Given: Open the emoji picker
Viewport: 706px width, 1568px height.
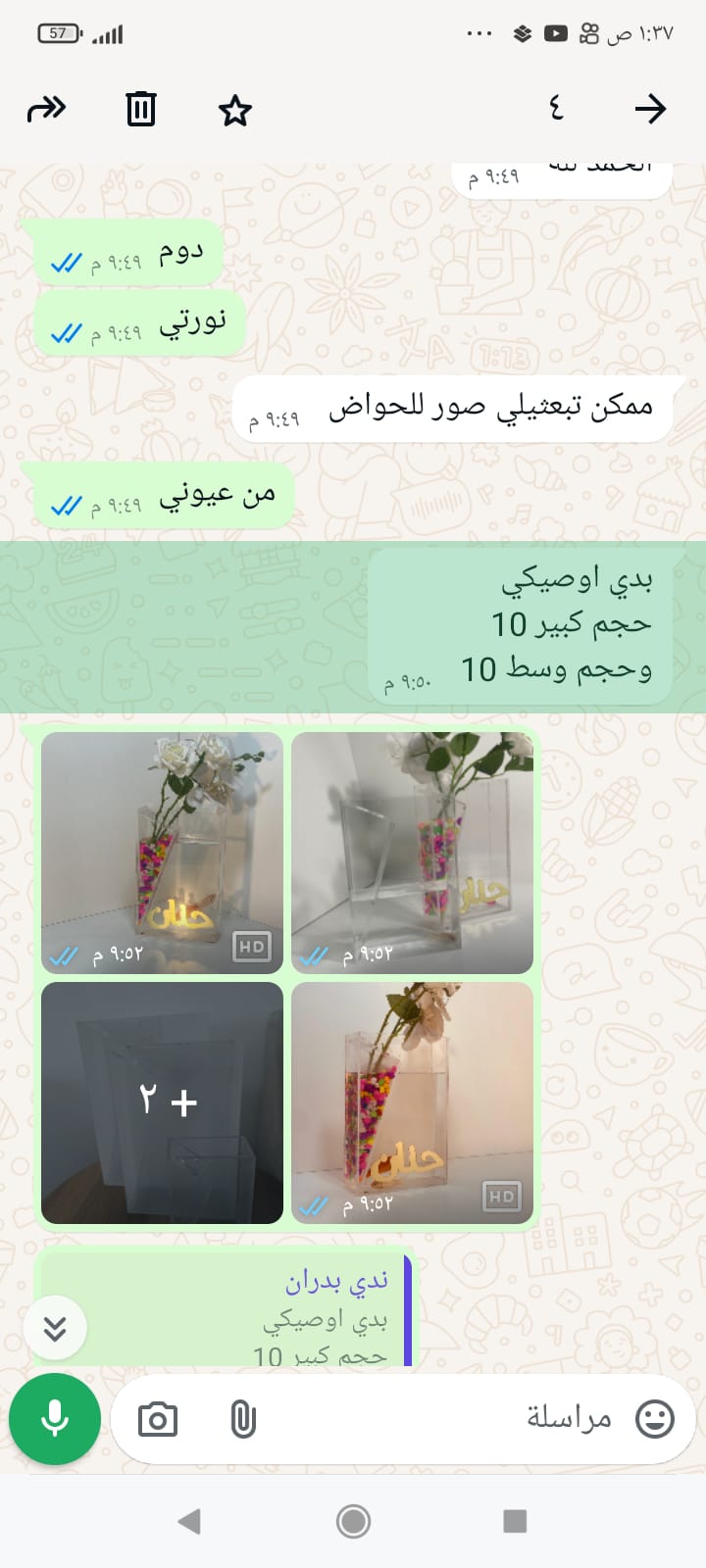Looking at the screenshot, I should [x=654, y=1418].
